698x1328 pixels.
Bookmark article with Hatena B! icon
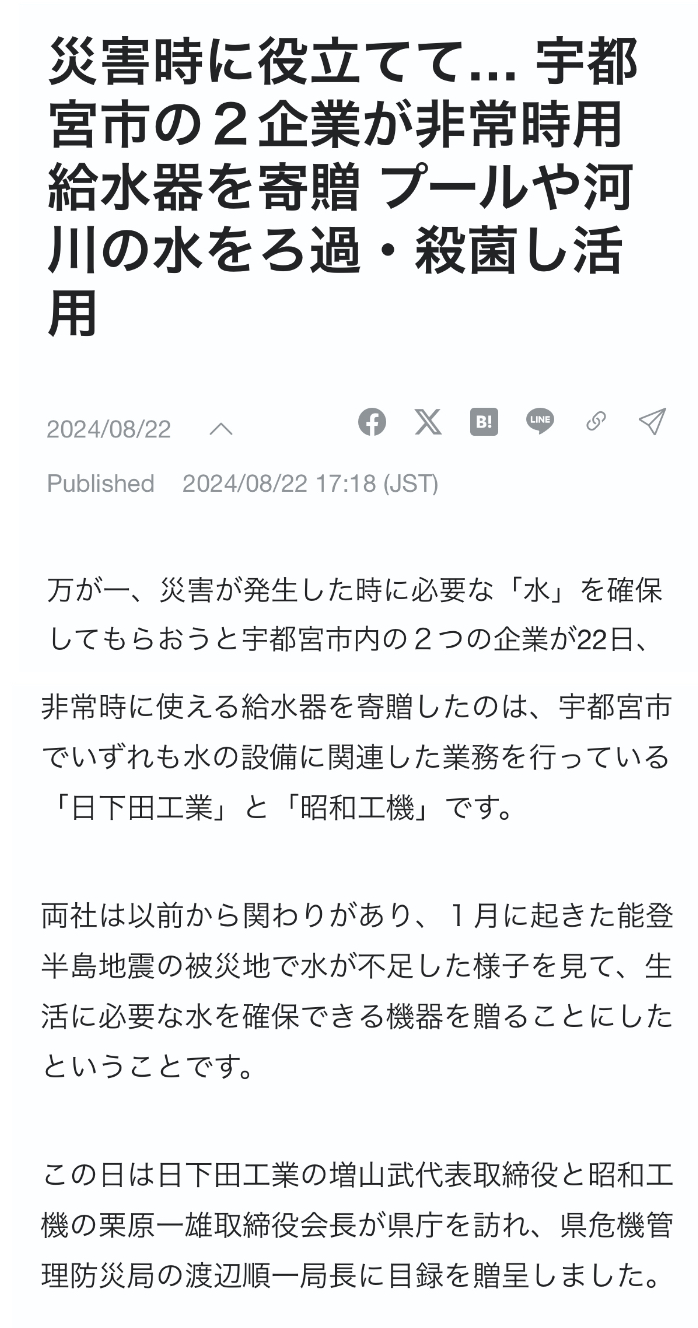pos(484,422)
